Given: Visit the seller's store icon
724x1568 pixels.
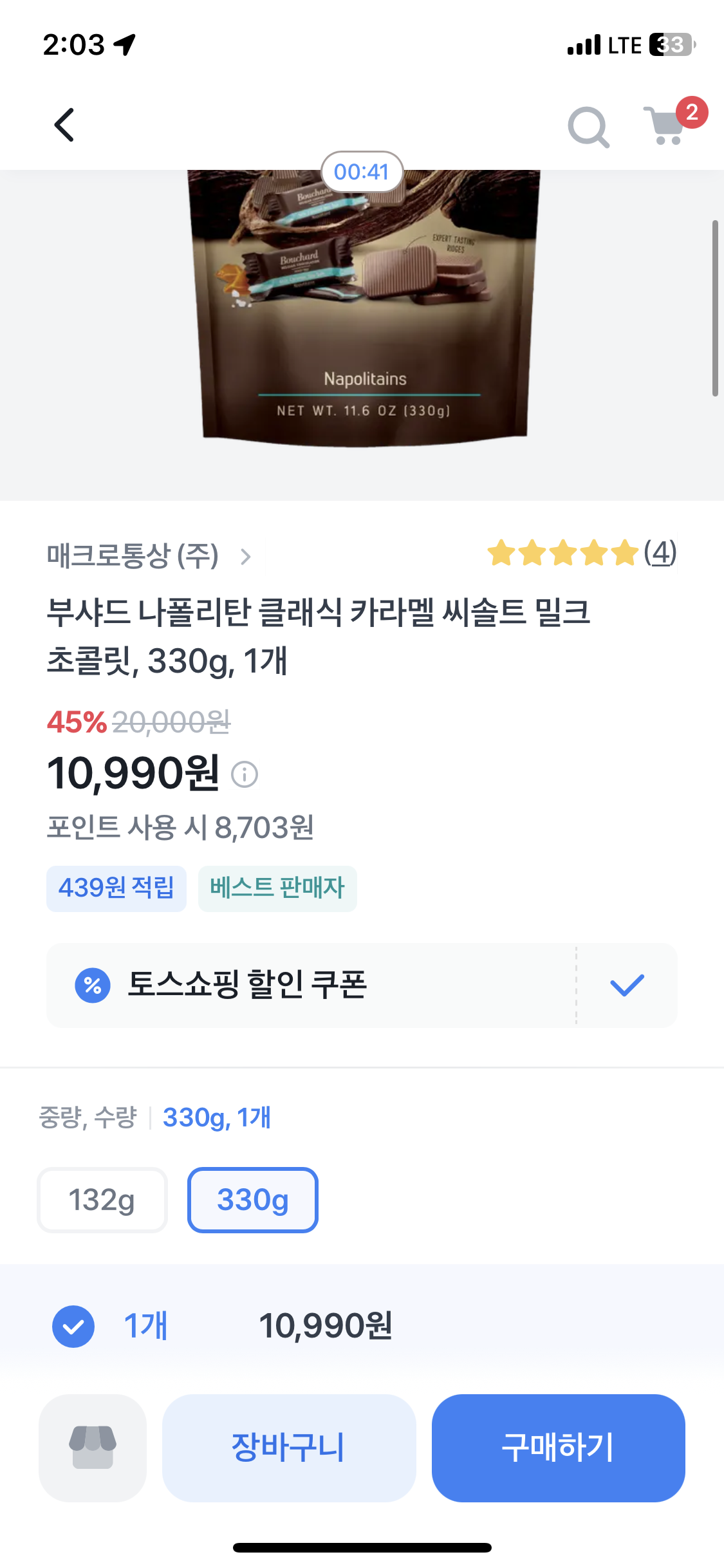Looking at the screenshot, I should (93, 1448).
